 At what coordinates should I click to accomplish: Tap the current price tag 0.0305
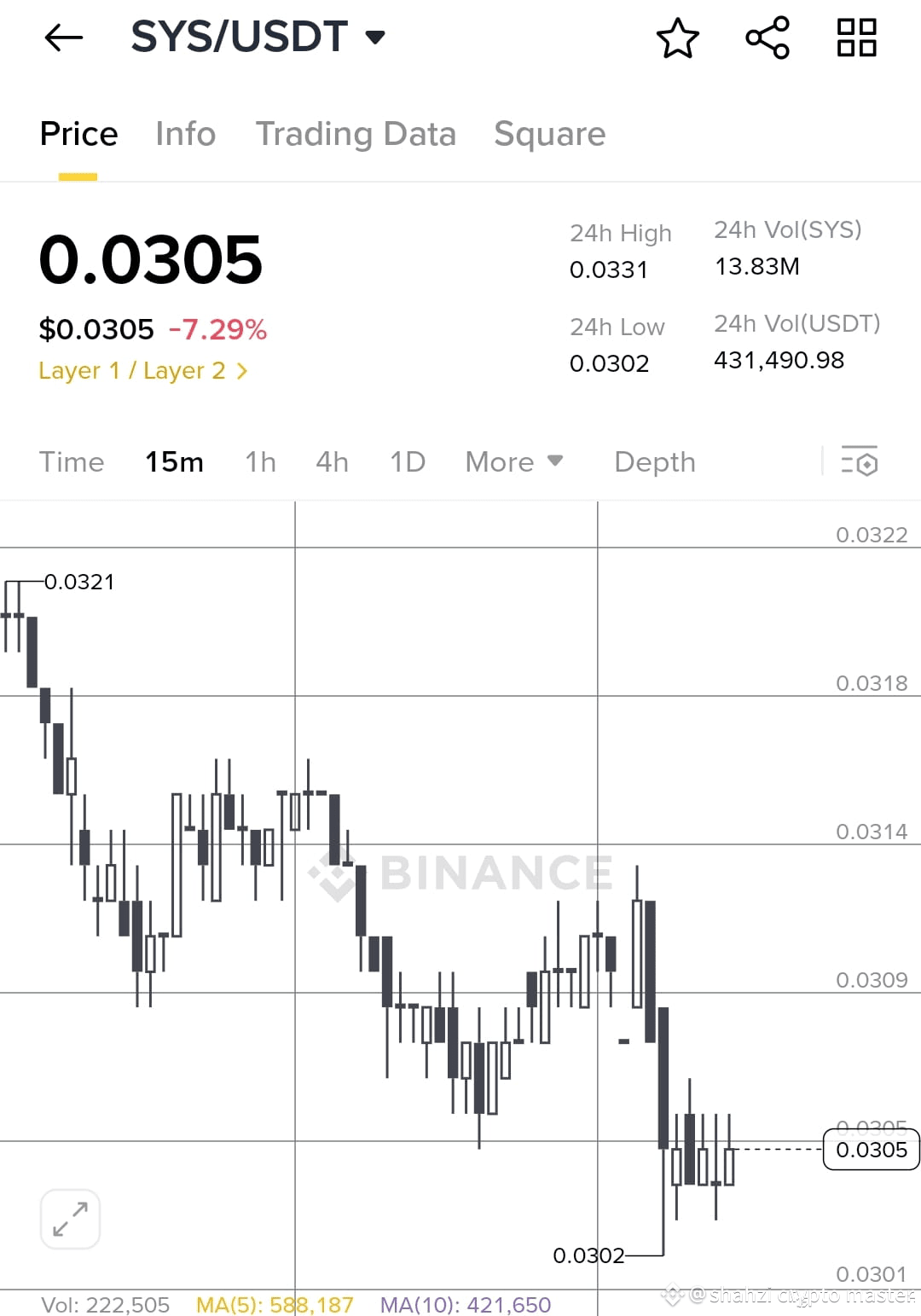[x=871, y=1150]
